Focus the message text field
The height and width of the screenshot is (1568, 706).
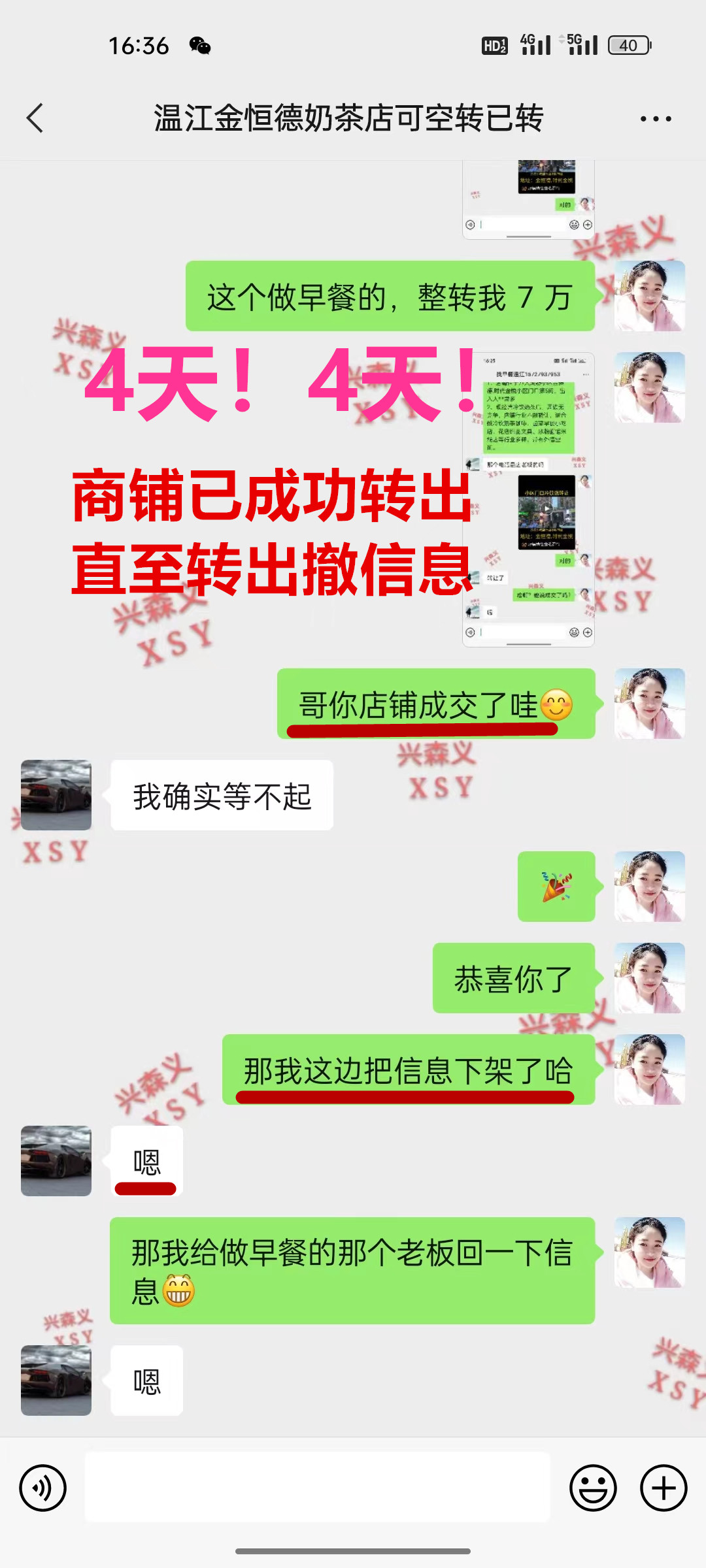(317, 1488)
